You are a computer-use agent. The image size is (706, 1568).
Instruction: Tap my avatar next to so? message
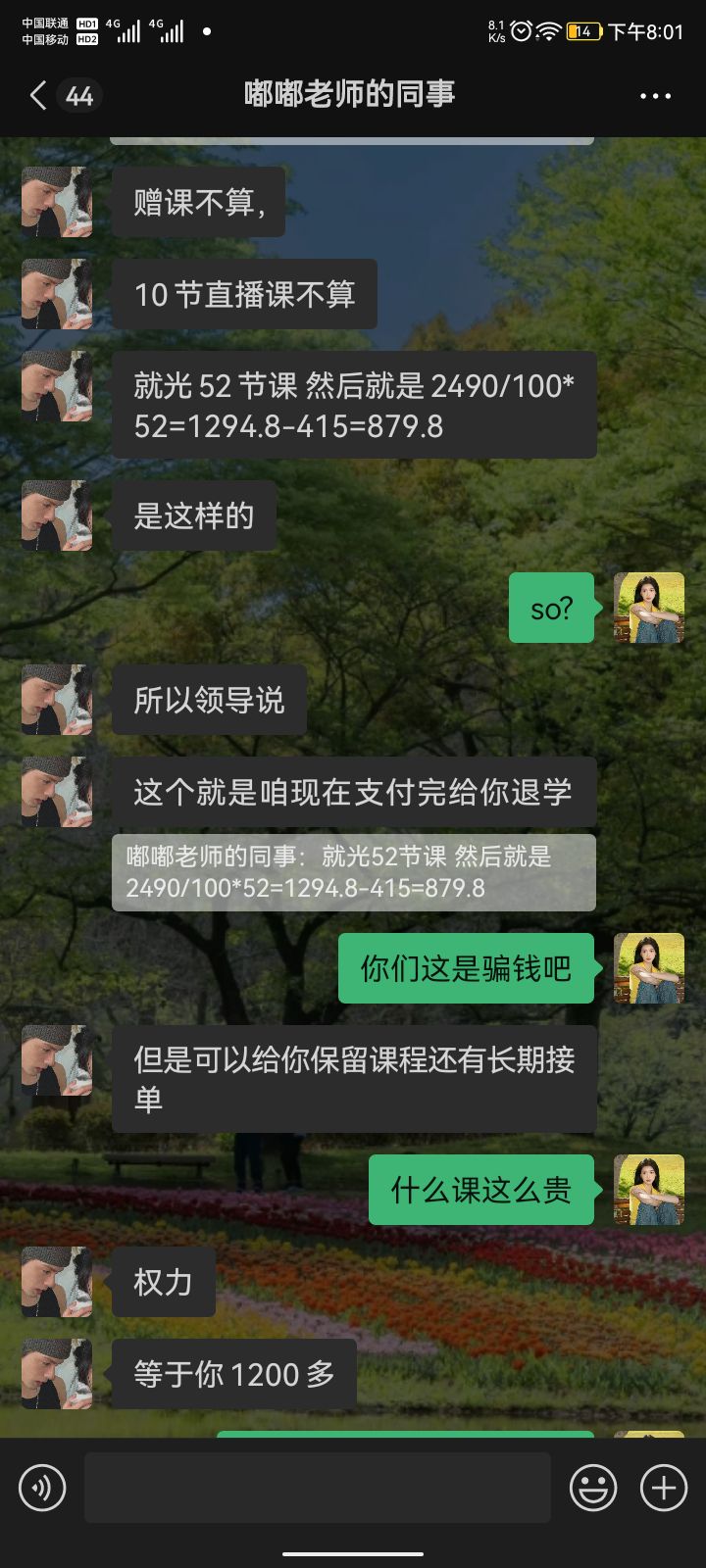pos(648,608)
